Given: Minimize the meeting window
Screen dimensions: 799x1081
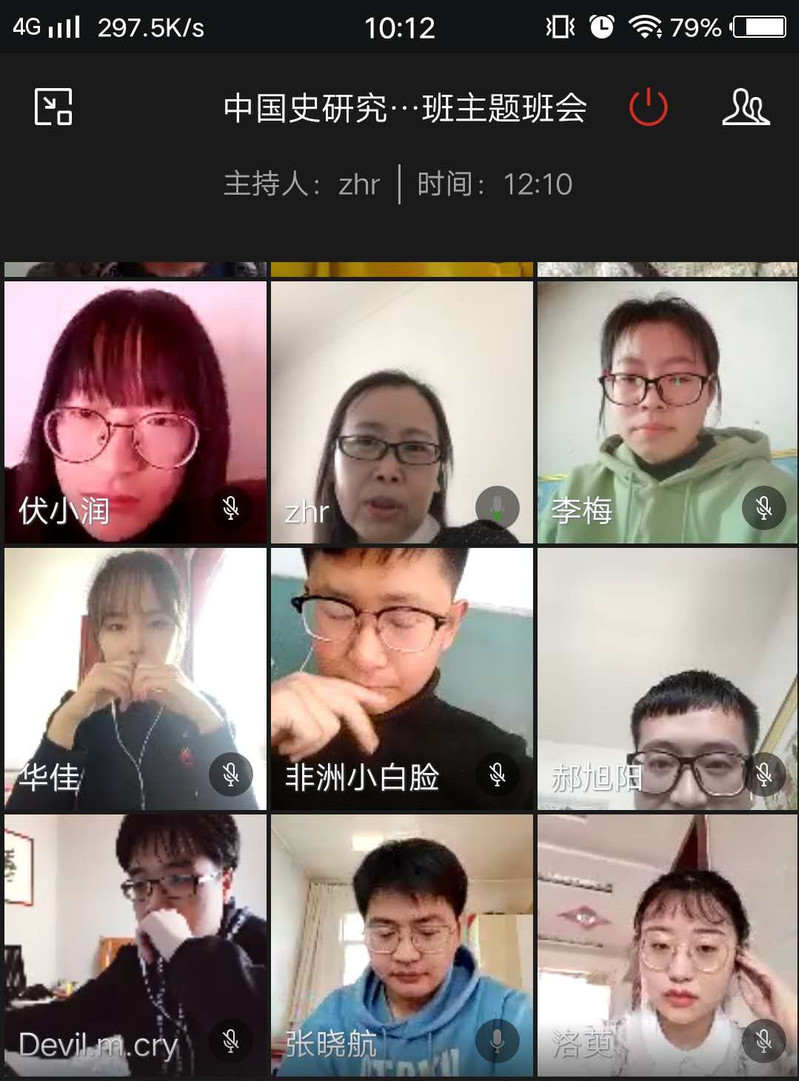Looking at the screenshot, I should click(53, 107).
